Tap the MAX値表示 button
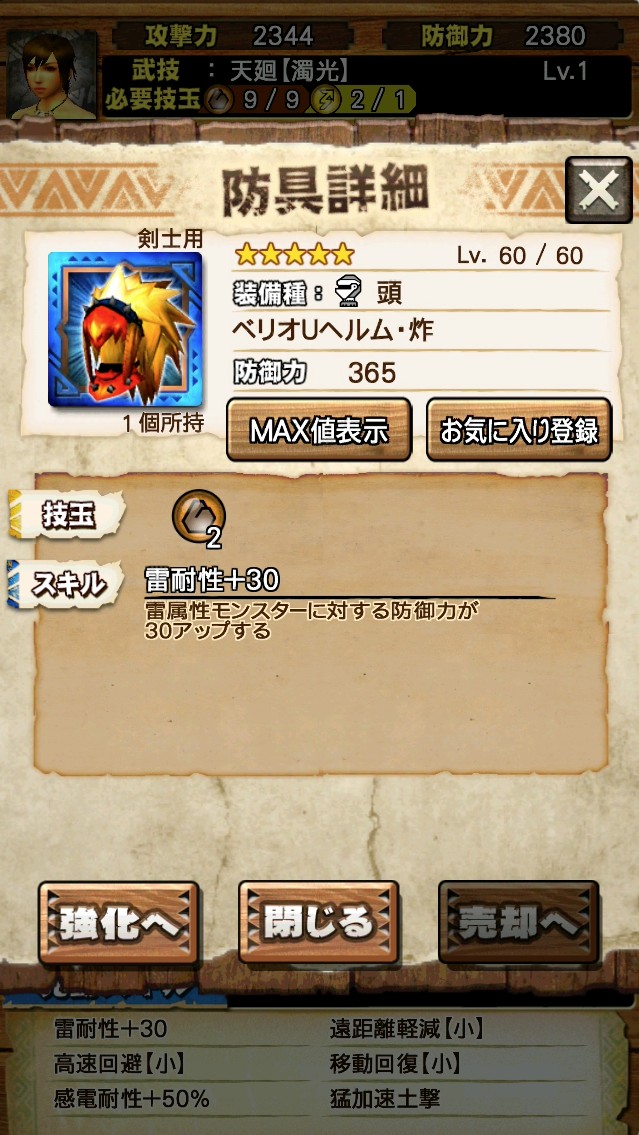 [x=319, y=429]
